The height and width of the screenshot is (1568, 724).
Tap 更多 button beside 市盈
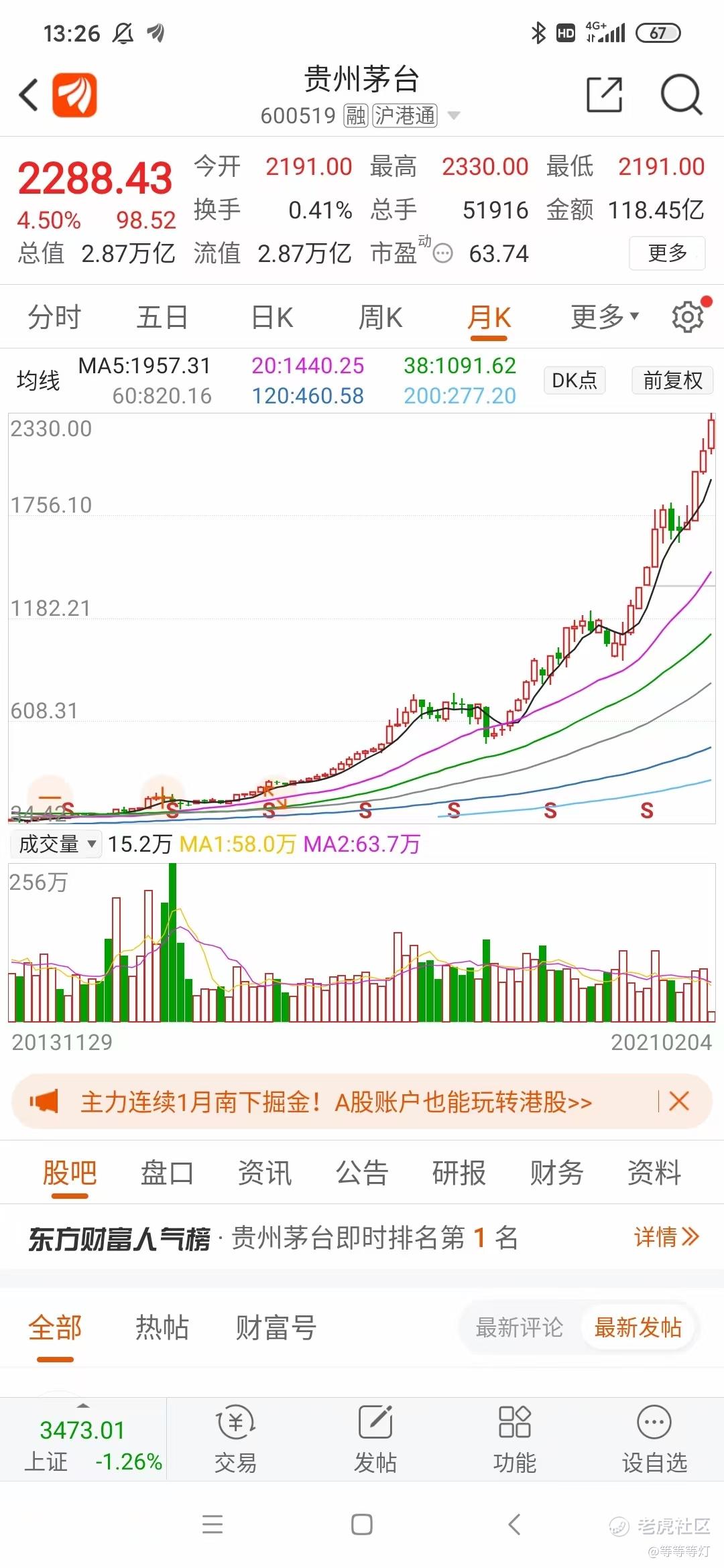(x=667, y=253)
